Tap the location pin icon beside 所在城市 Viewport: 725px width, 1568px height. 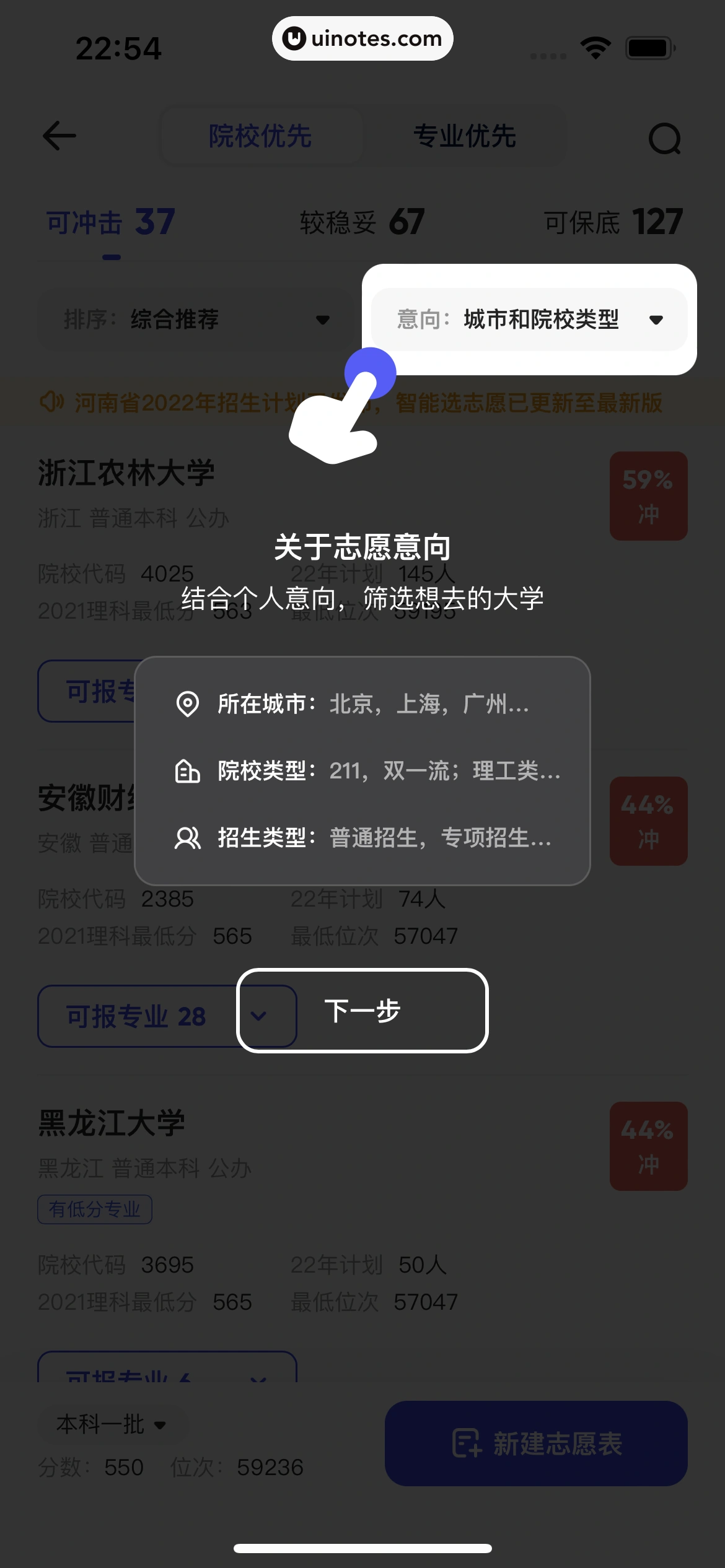click(187, 705)
